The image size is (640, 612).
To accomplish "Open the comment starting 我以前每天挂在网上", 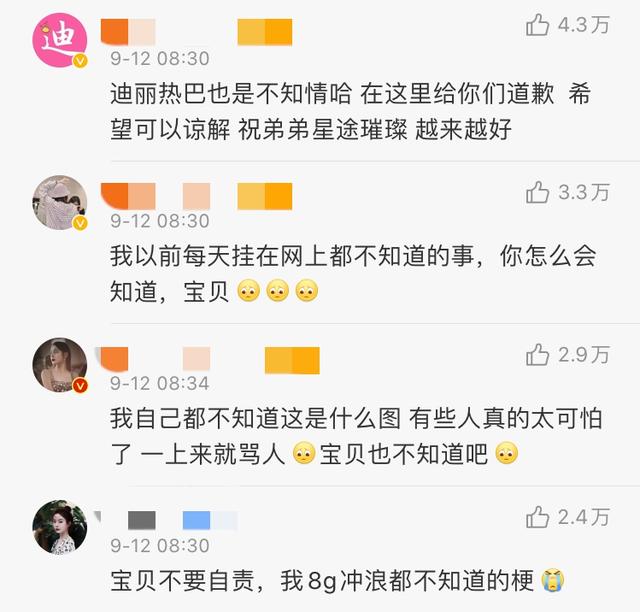I will (x=350, y=275).
